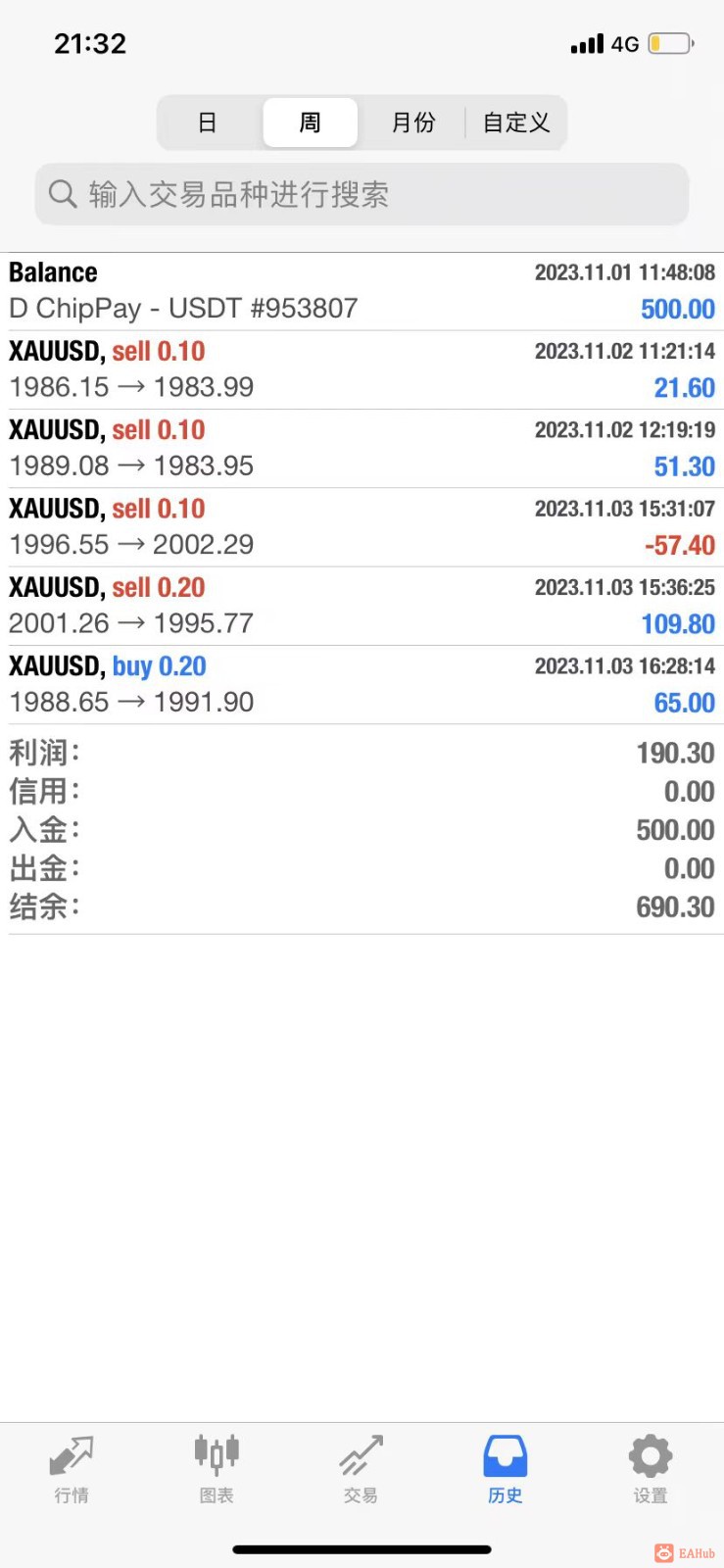Open the 设置 settings tab
This screenshot has height=1568, width=724.
pos(651,1468)
